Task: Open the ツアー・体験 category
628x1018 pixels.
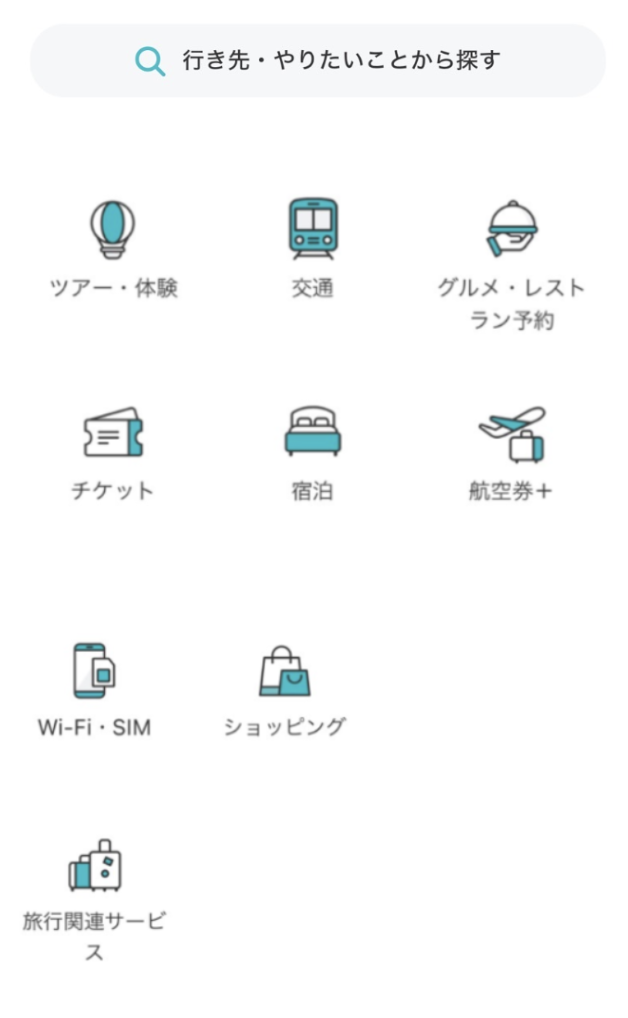Action: (113, 249)
